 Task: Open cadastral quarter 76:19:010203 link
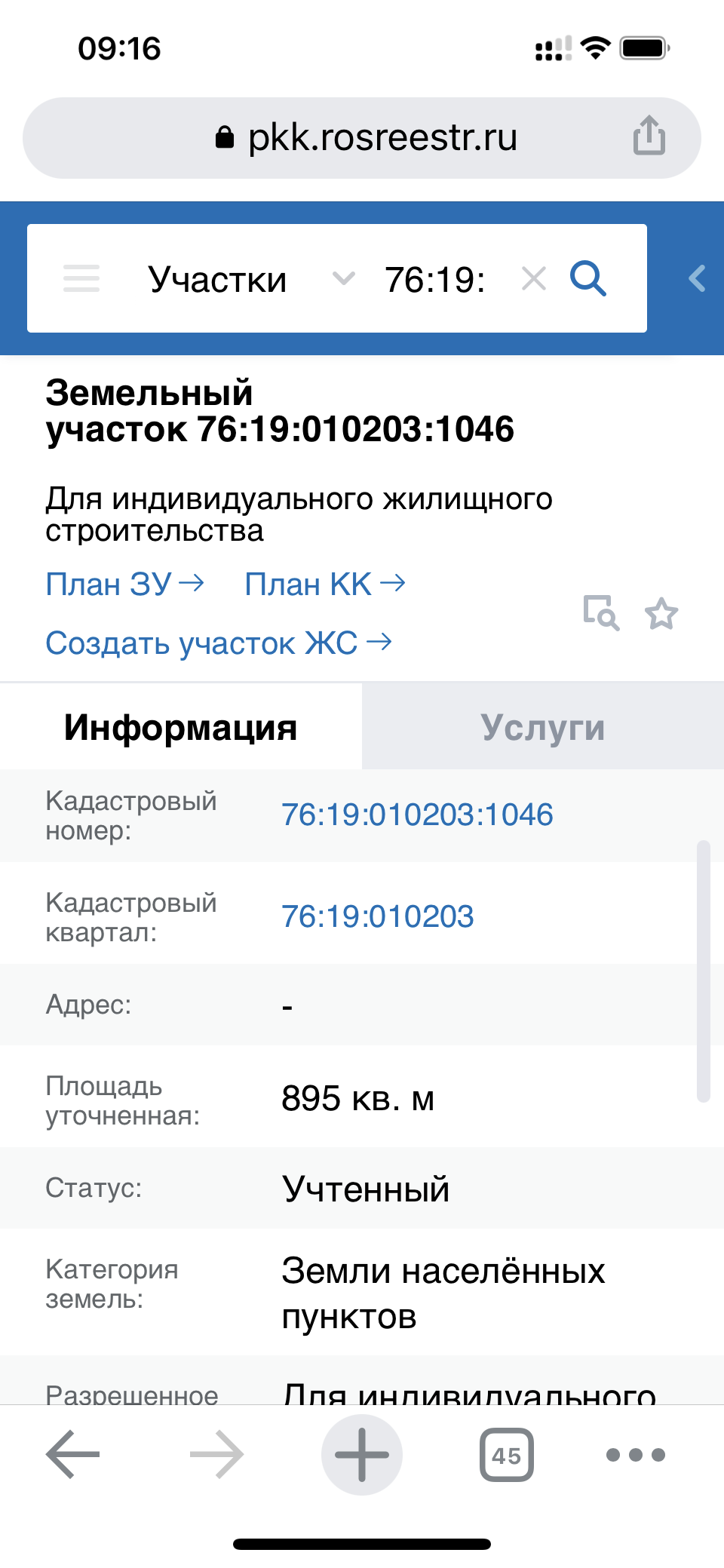pyautogui.click(x=377, y=916)
